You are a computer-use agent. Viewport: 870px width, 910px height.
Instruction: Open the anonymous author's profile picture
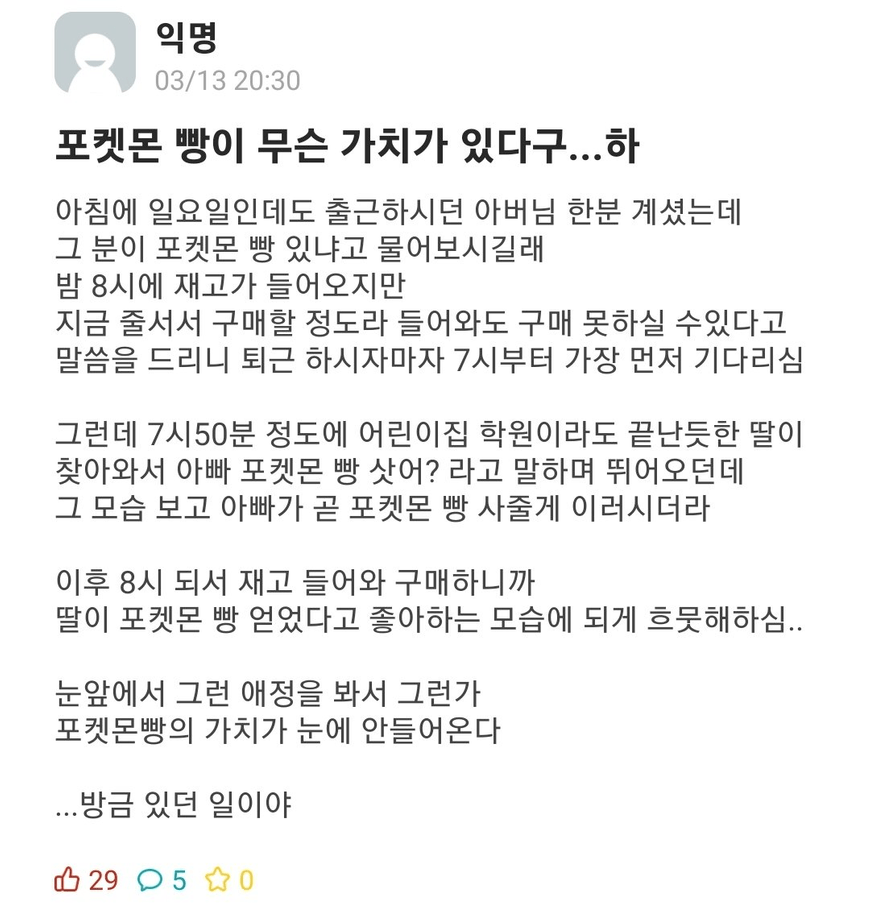pos(95,53)
